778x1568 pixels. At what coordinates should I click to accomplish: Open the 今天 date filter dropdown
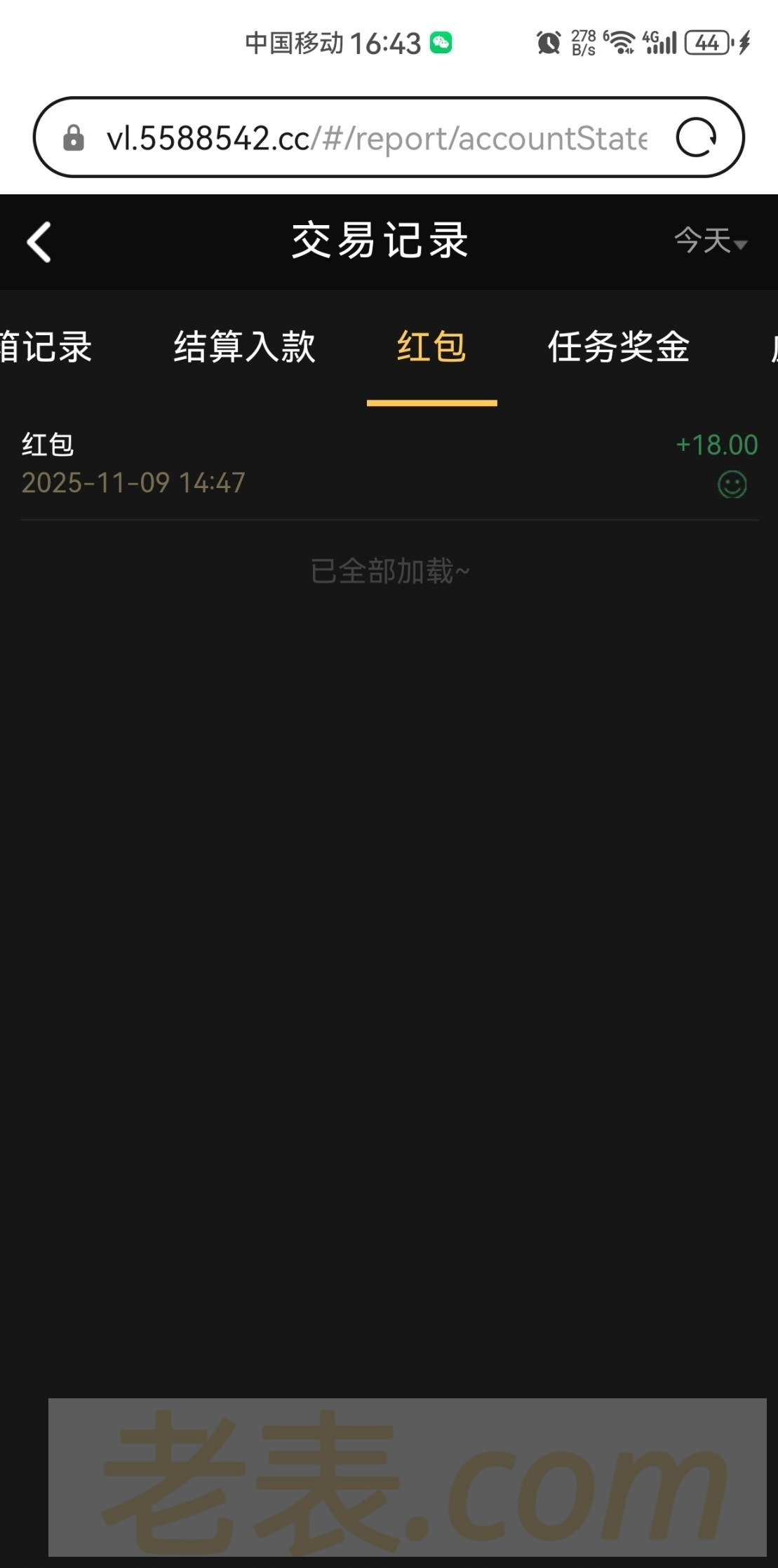point(710,241)
